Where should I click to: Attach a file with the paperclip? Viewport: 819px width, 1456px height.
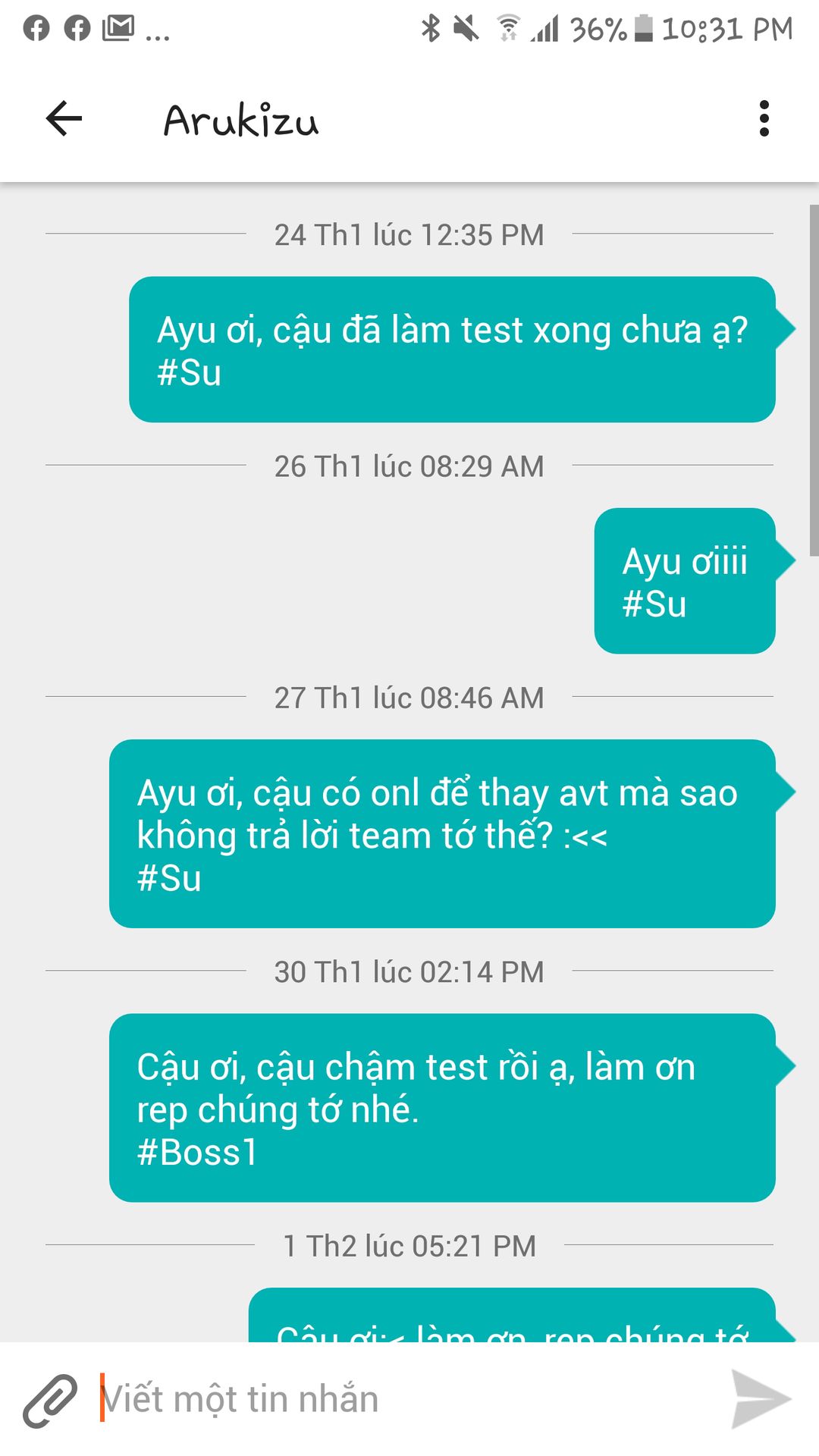(x=50, y=1400)
